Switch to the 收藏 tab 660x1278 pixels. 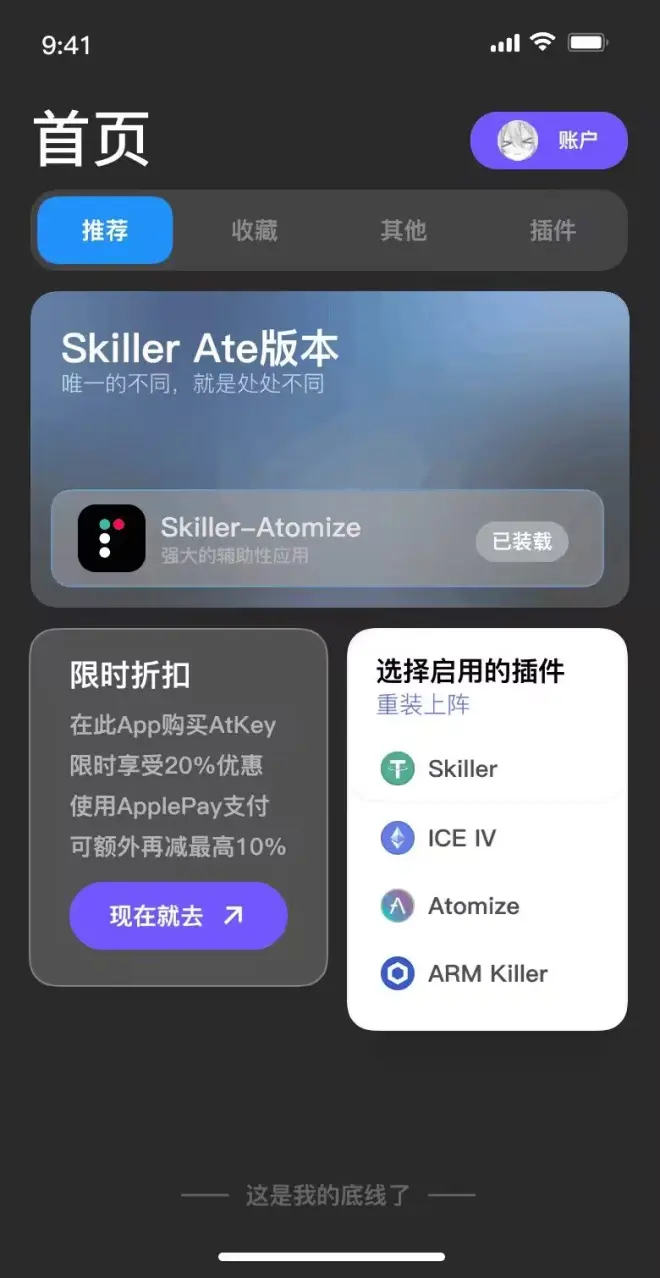[254, 231]
